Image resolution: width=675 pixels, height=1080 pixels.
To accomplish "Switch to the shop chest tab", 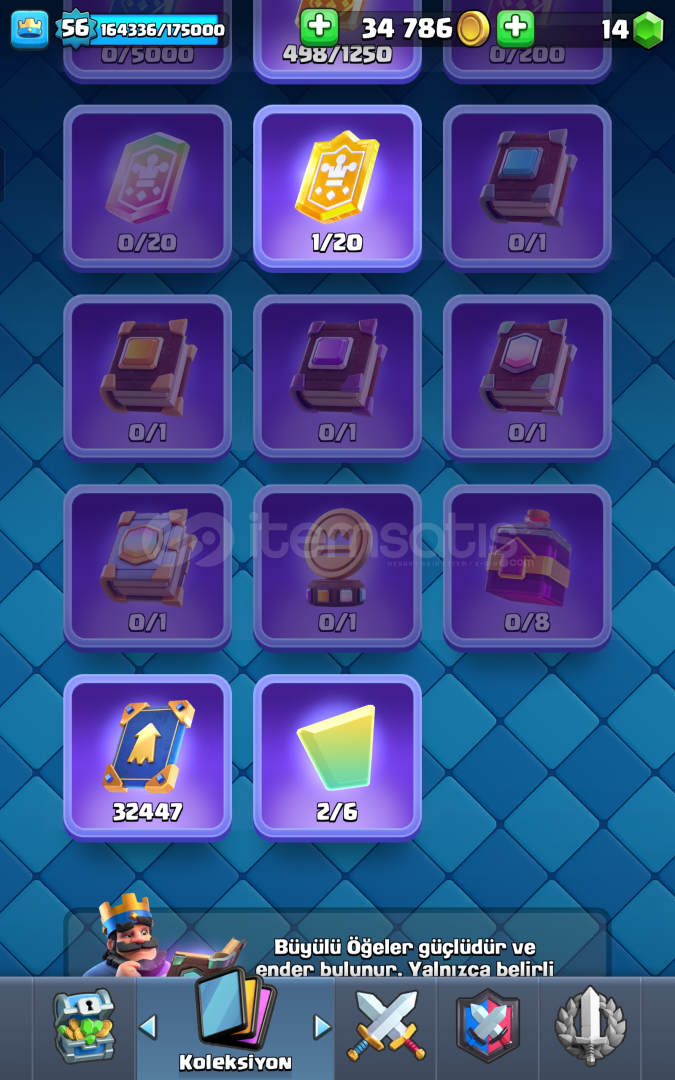I will click(84, 1026).
